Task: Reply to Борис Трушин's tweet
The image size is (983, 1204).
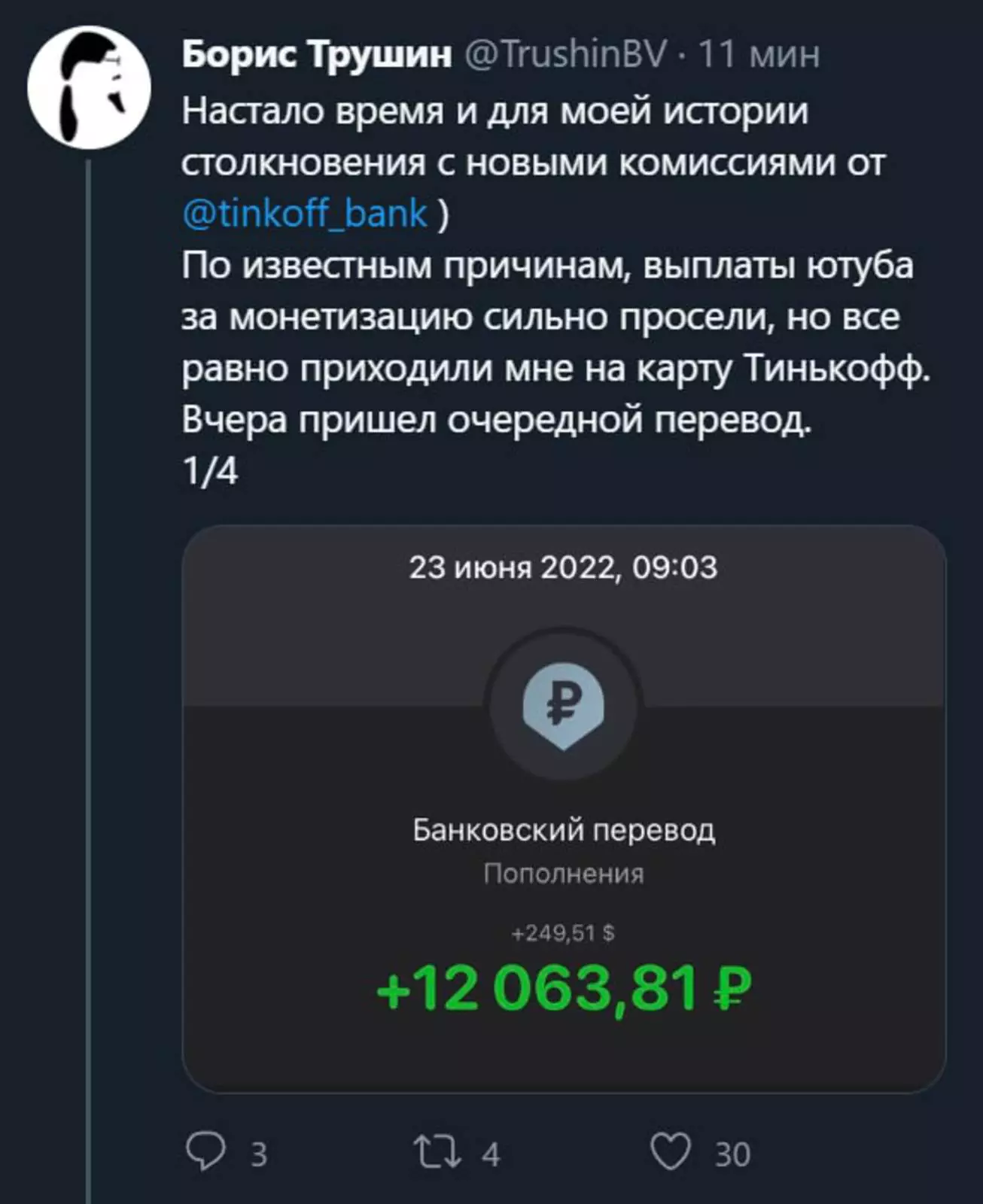Action: [205, 1152]
